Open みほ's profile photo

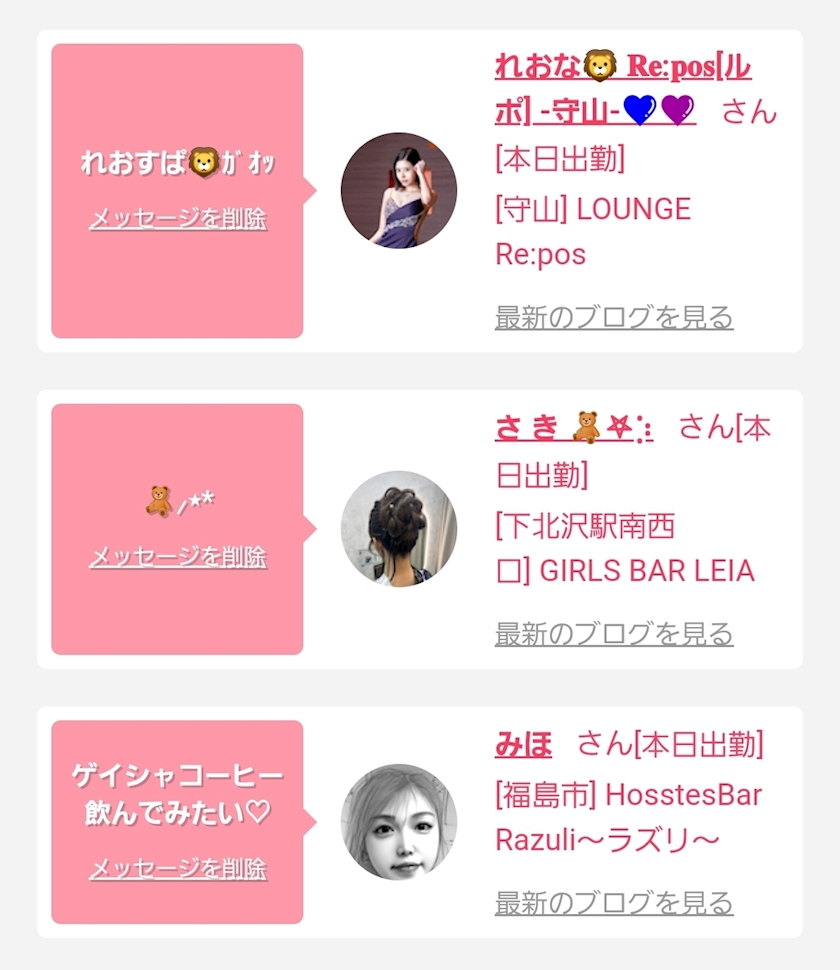pos(398,822)
